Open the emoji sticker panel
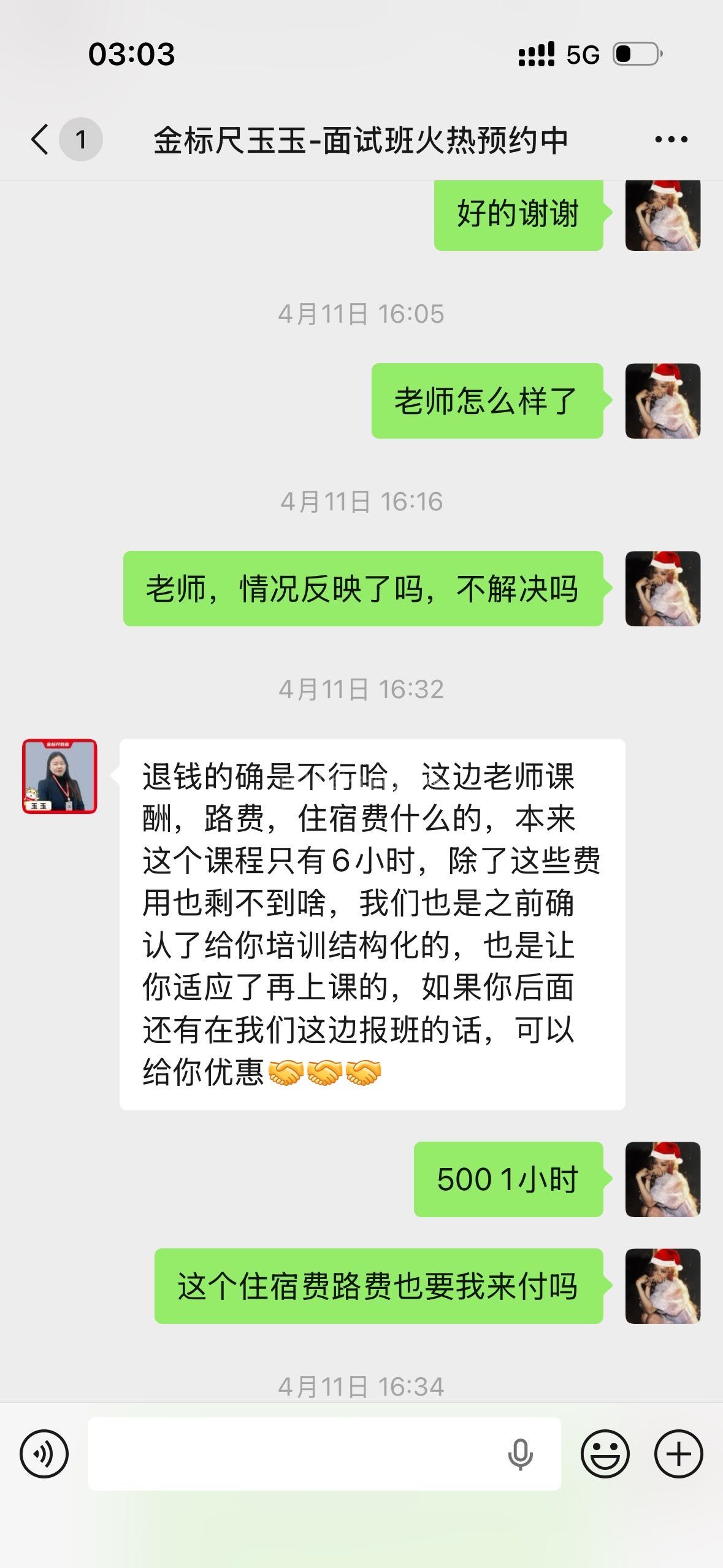The width and height of the screenshot is (723, 1568). (605, 1453)
